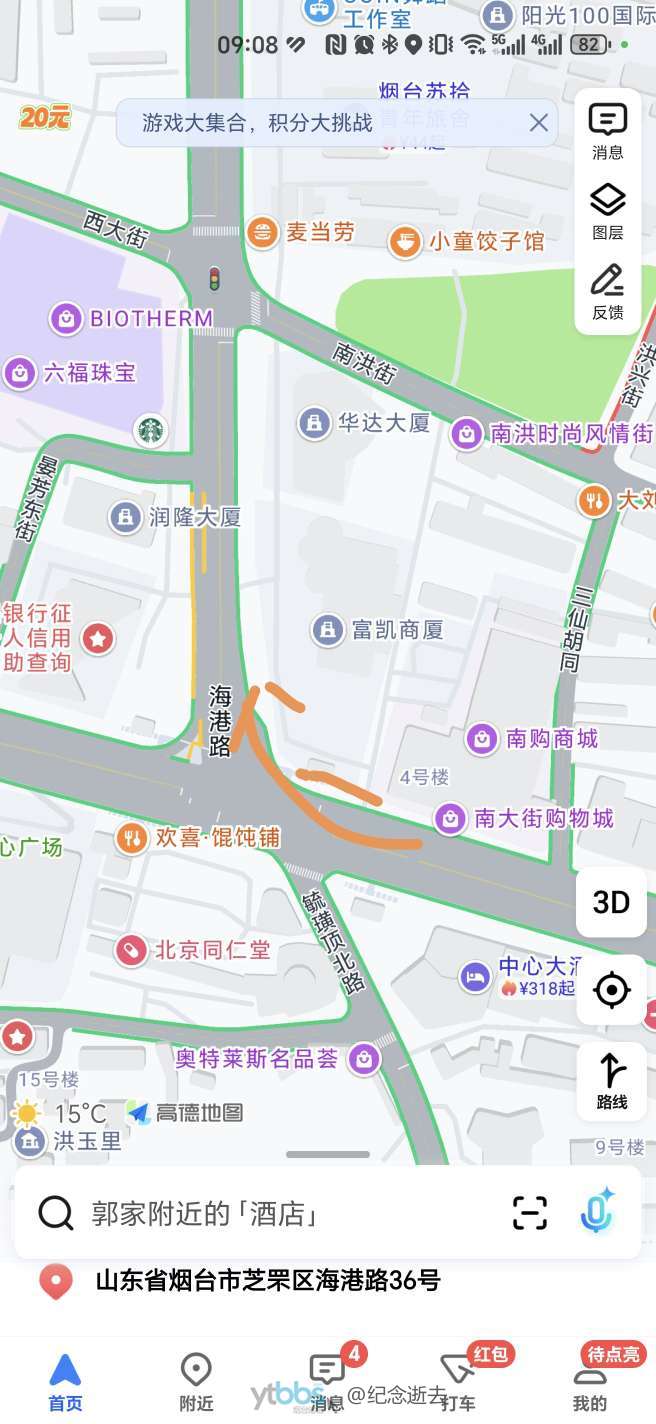This screenshot has width=656, height=1424.
Task: Dismiss the 游戏大集合 banner
Action: [x=538, y=123]
